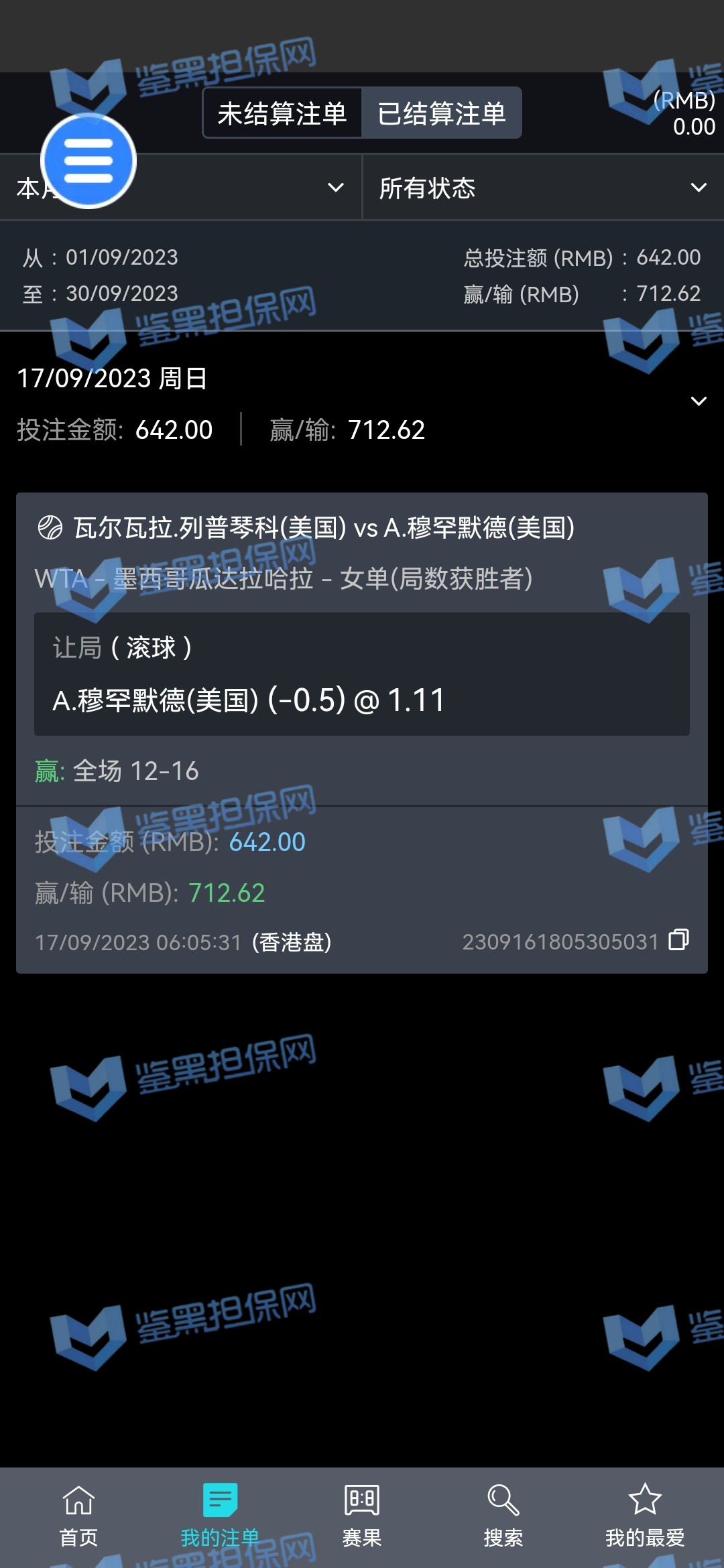
Task: Copy bet number 2309161805305031
Action: click(678, 940)
